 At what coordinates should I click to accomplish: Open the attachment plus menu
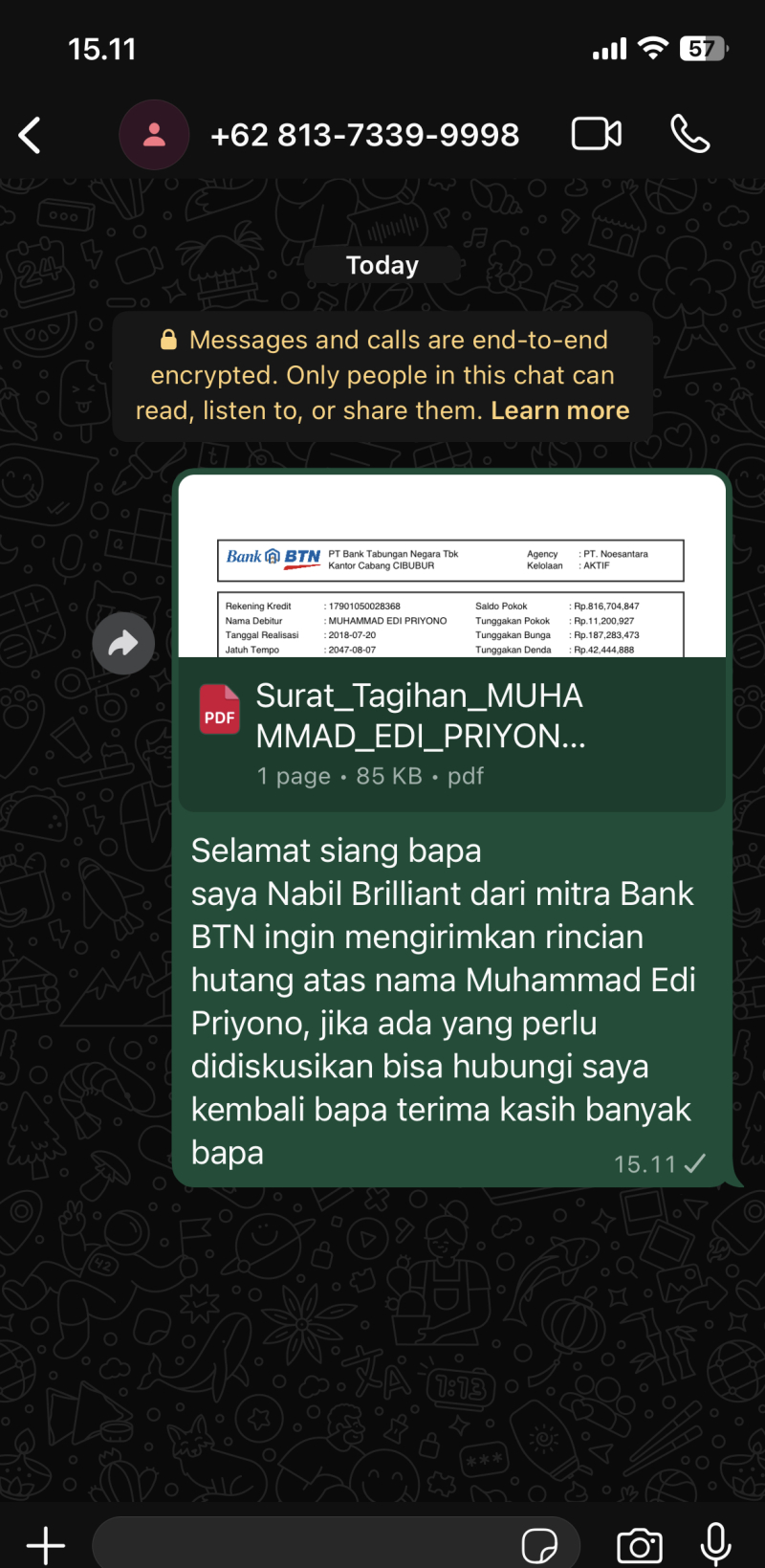45,1544
